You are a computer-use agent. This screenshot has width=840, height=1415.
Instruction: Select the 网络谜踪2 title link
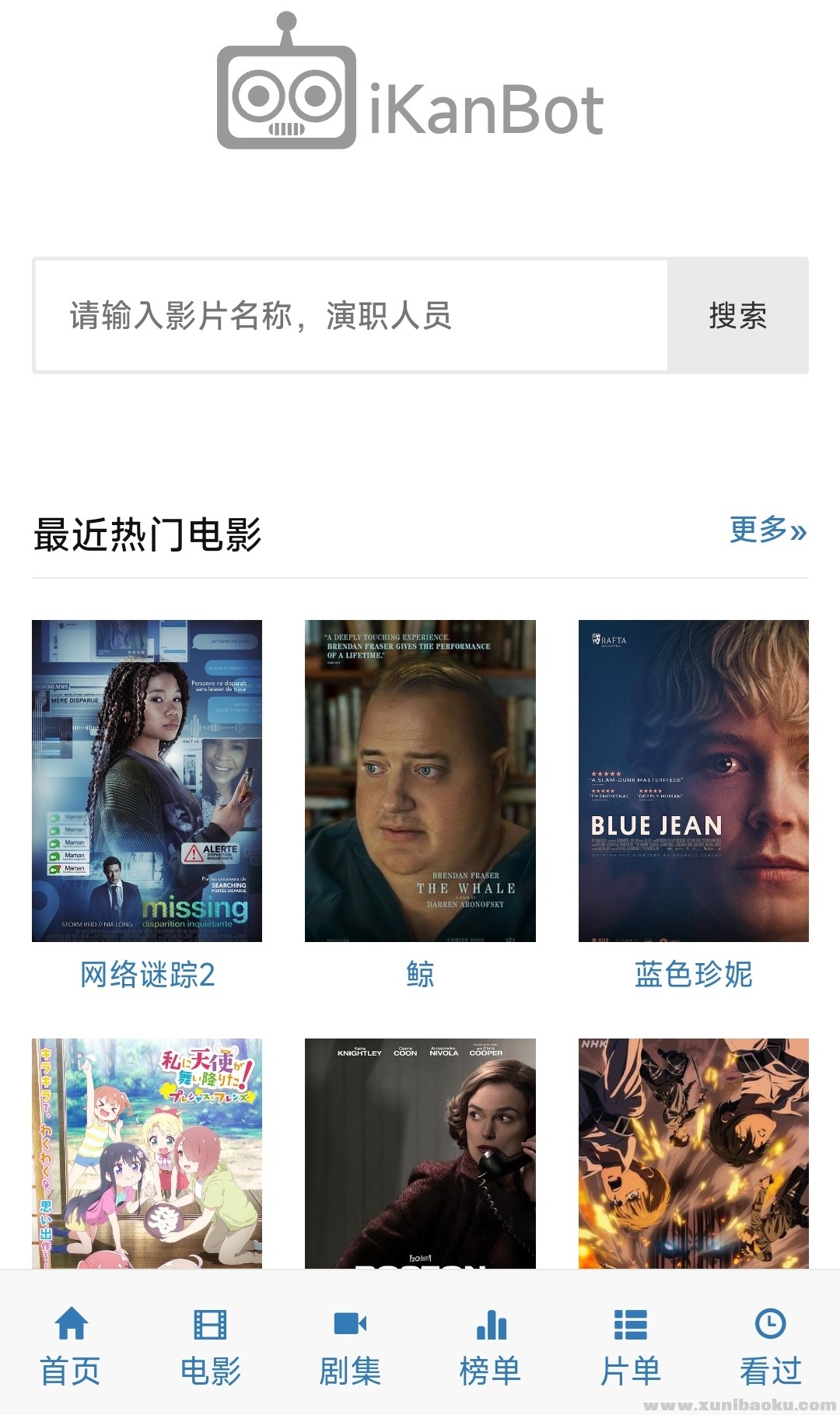147,975
